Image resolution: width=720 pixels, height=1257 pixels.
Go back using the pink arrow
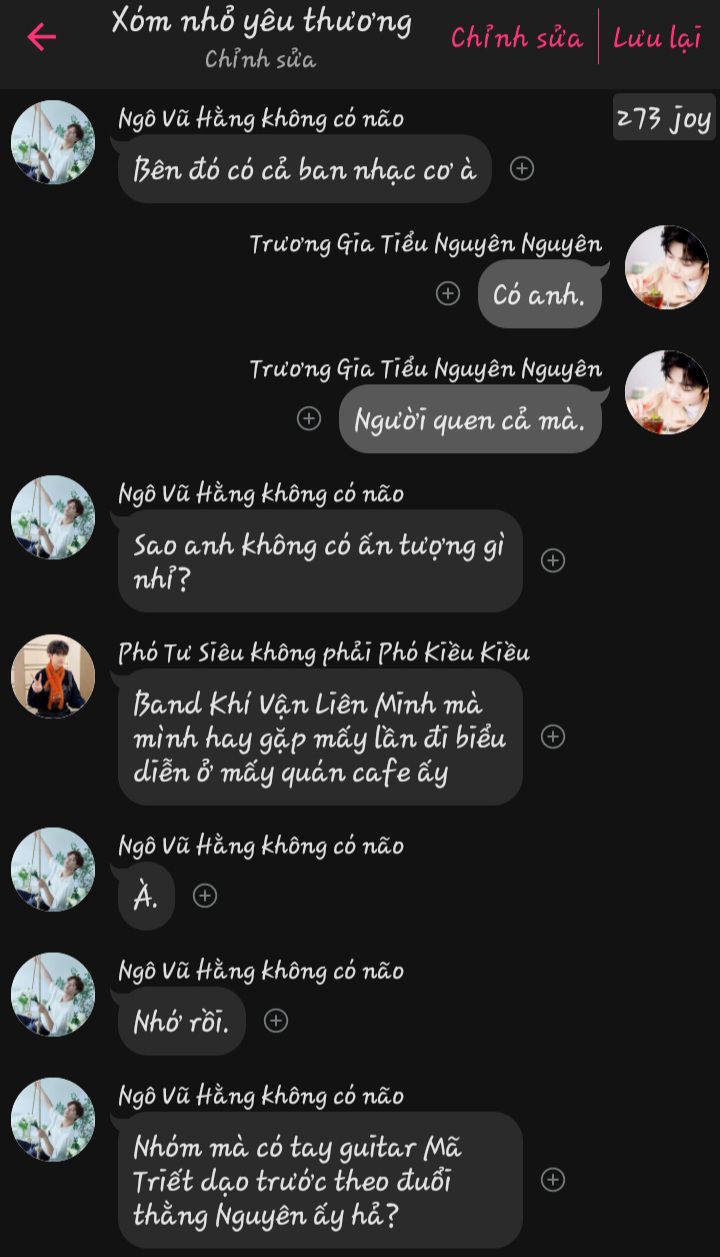pyautogui.click(x=41, y=37)
